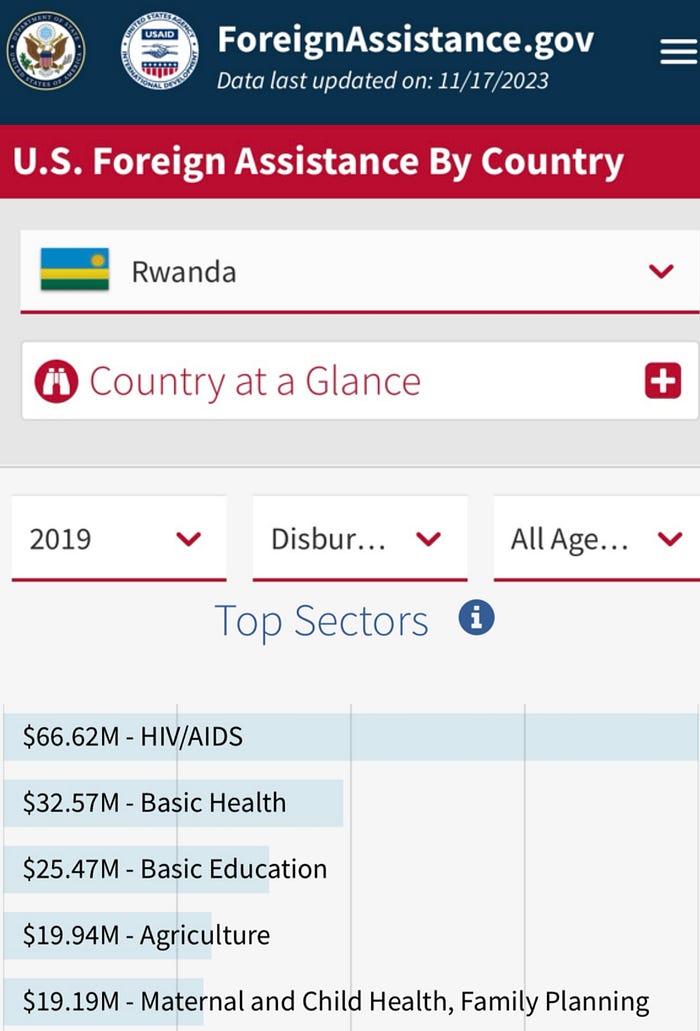Open the Rwanda country dropdown
Image resolution: width=700 pixels, height=1031 pixels.
(359, 271)
